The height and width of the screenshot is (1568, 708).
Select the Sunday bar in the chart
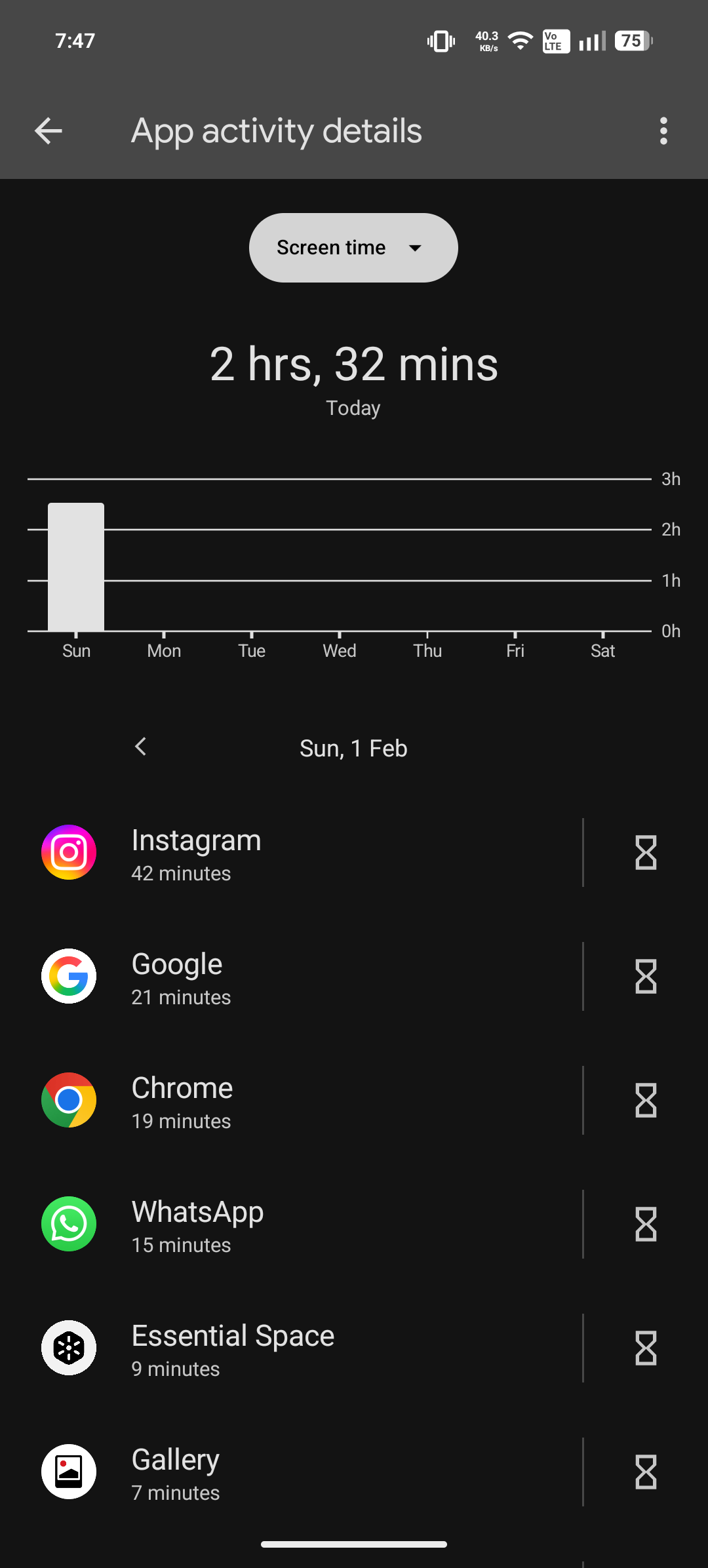coord(76,567)
